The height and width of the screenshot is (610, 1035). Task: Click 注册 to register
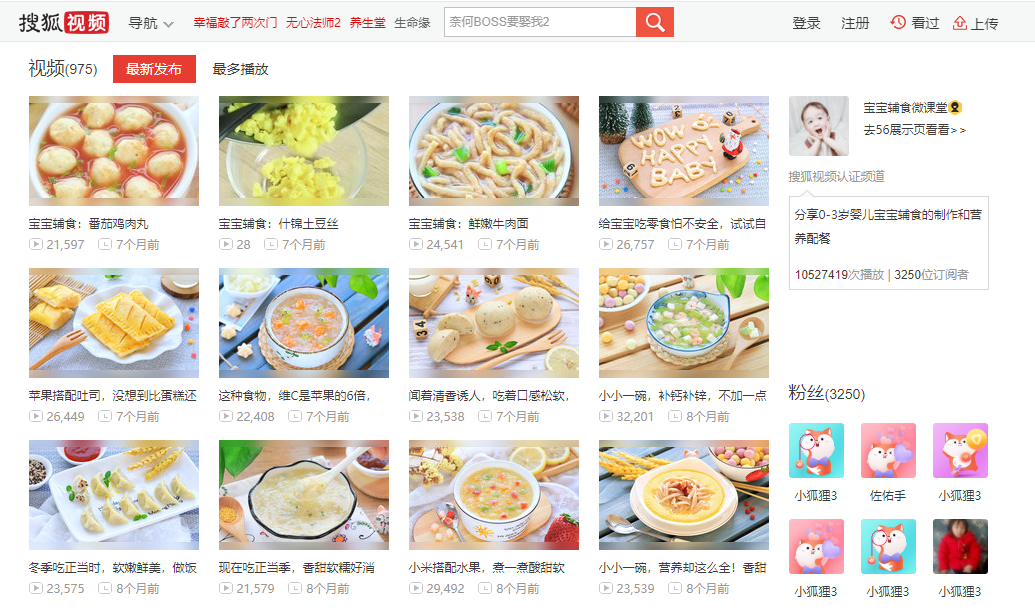pos(855,23)
